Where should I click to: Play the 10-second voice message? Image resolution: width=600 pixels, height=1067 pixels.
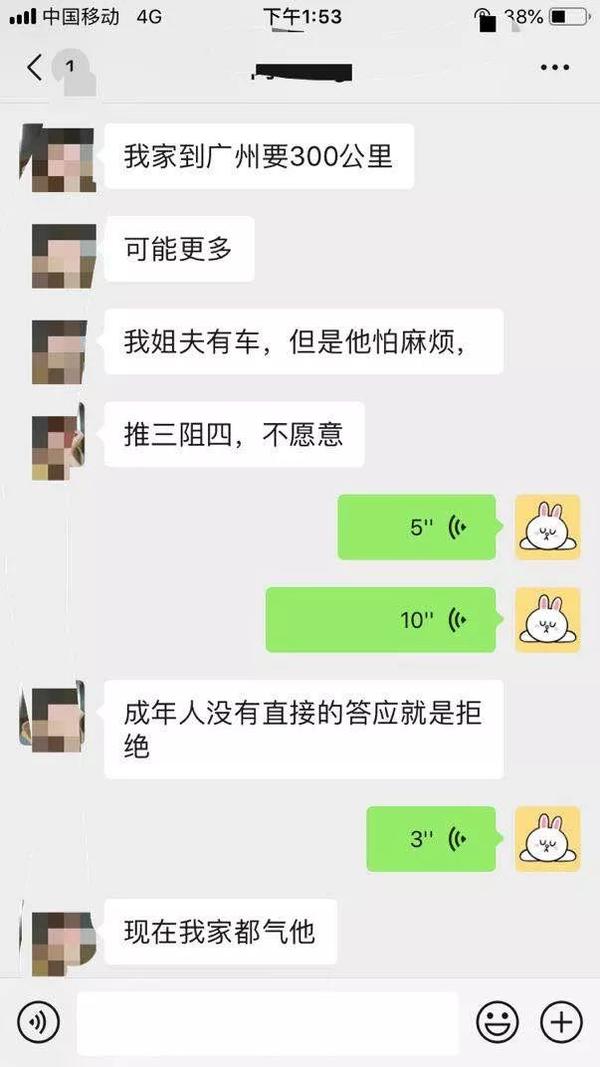[x=381, y=619]
